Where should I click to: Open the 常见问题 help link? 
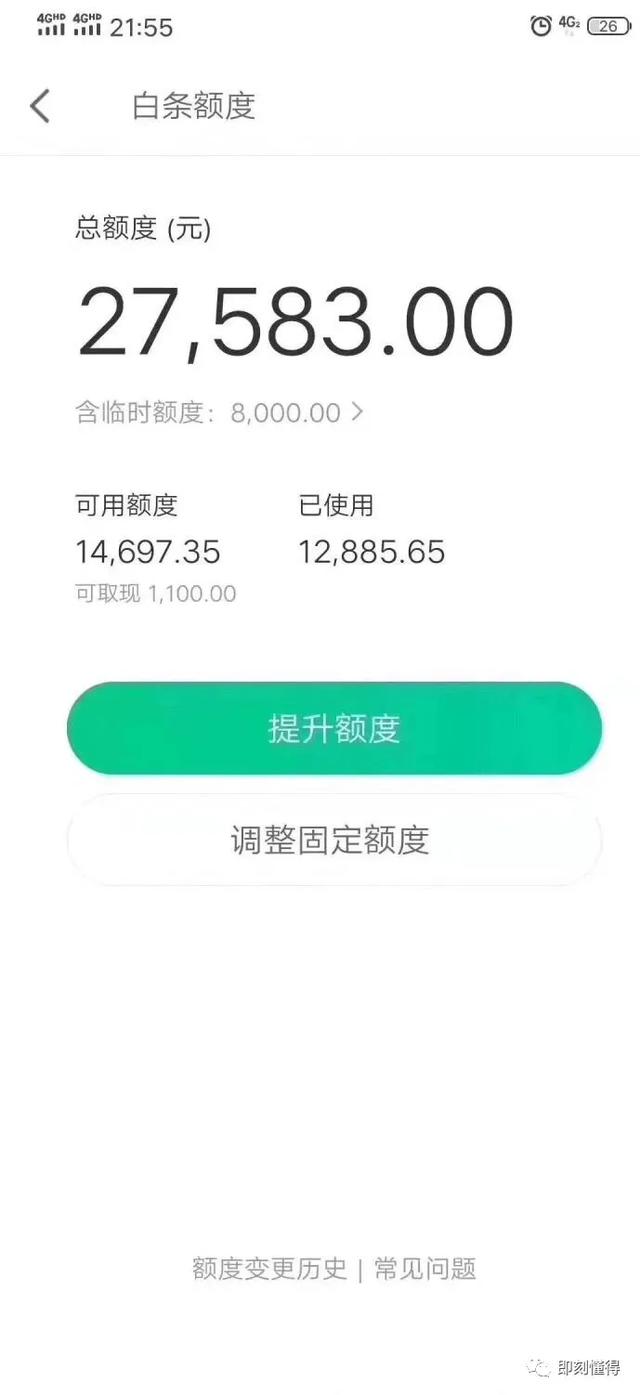pos(425,1269)
